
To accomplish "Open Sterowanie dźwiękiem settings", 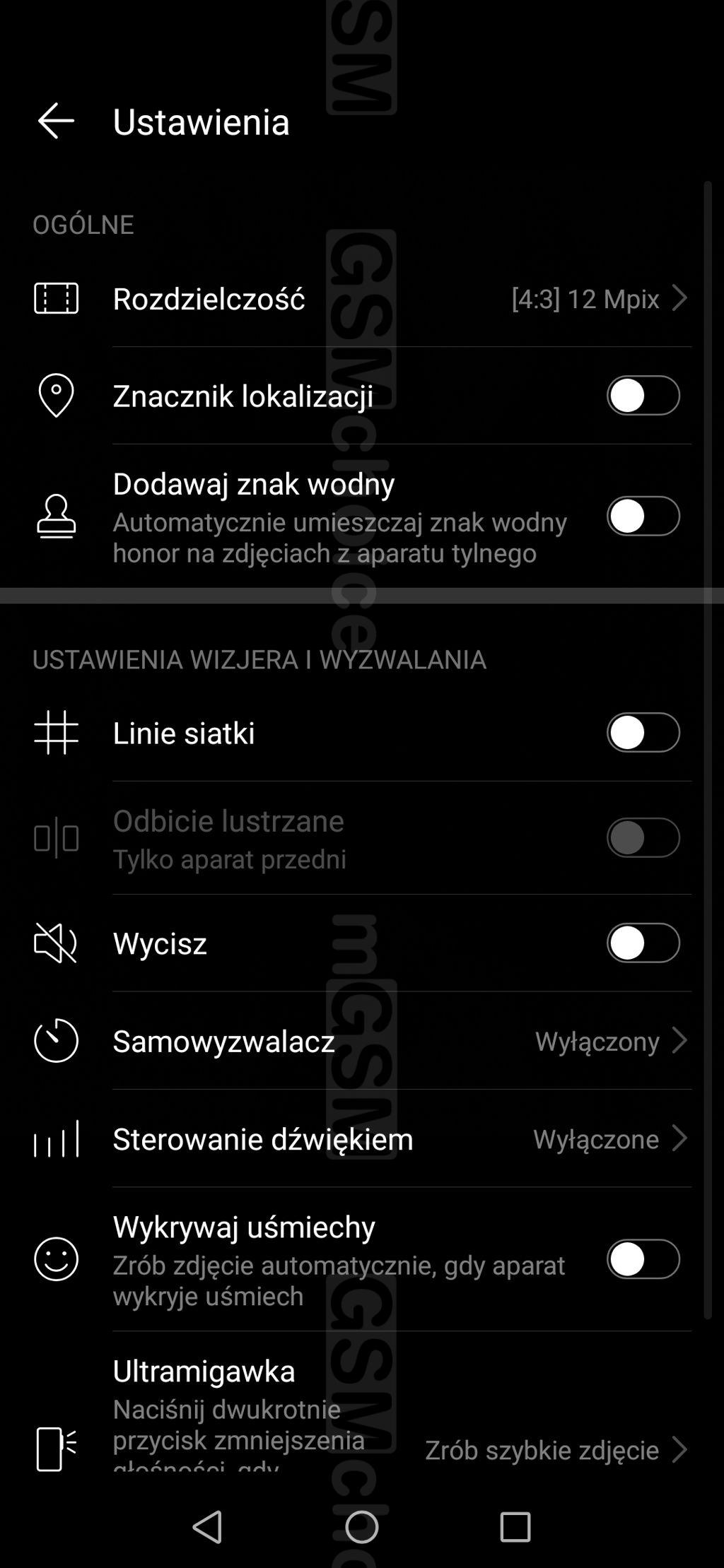I will (362, 1138).
